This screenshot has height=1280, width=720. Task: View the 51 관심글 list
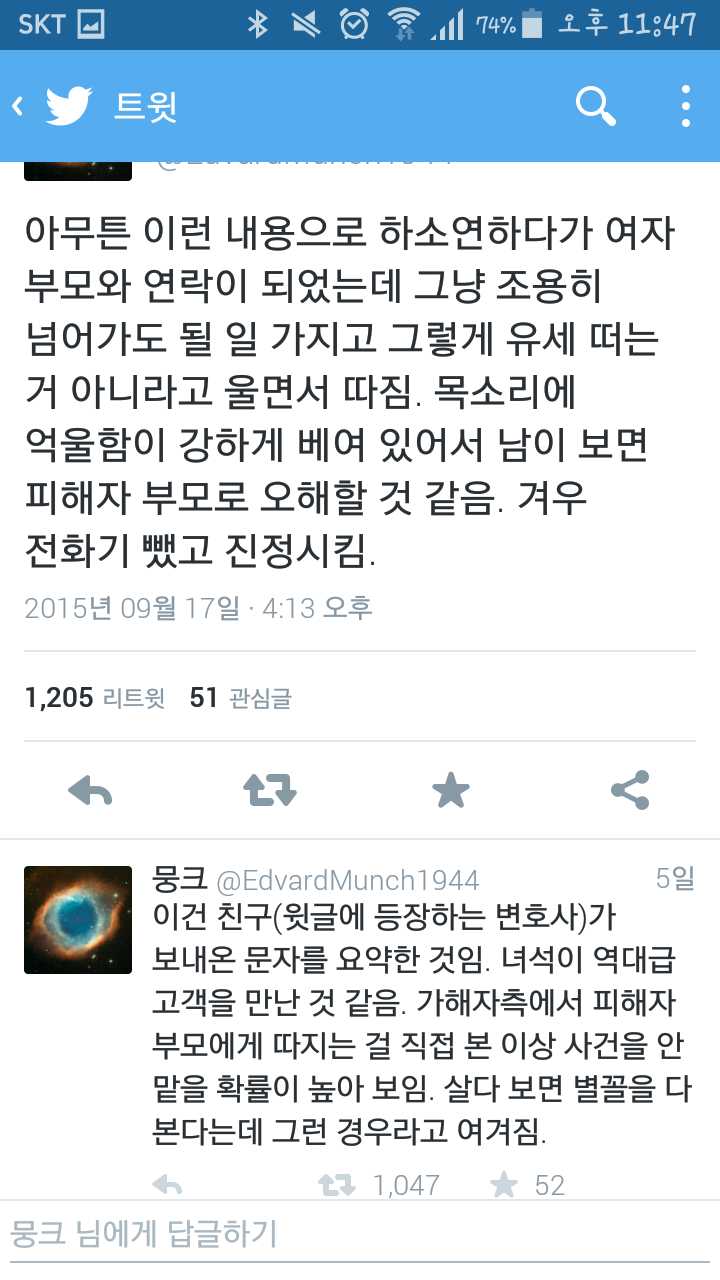tap(240, 698)
